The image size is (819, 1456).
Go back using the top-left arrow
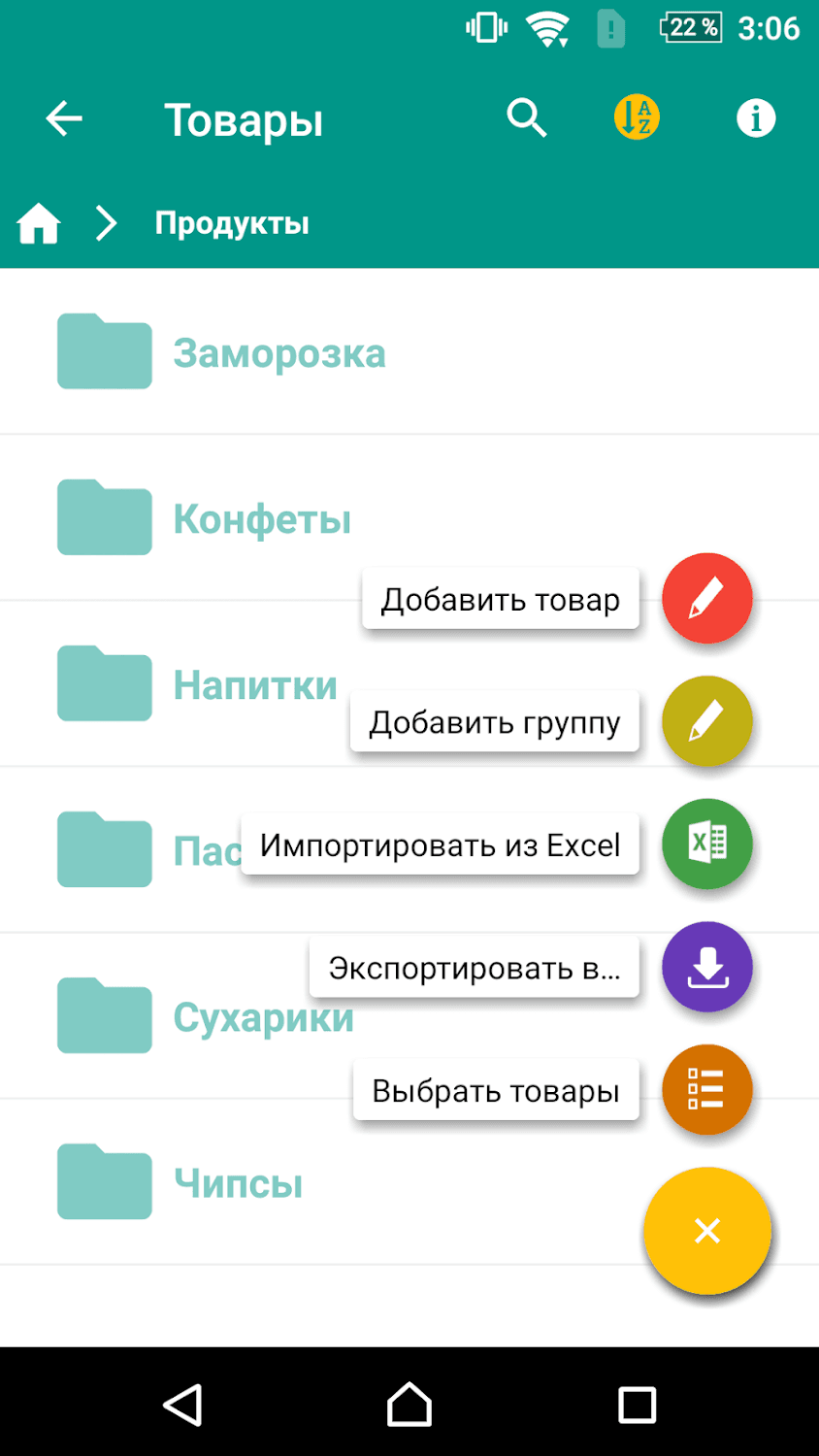tap(64, 119)
